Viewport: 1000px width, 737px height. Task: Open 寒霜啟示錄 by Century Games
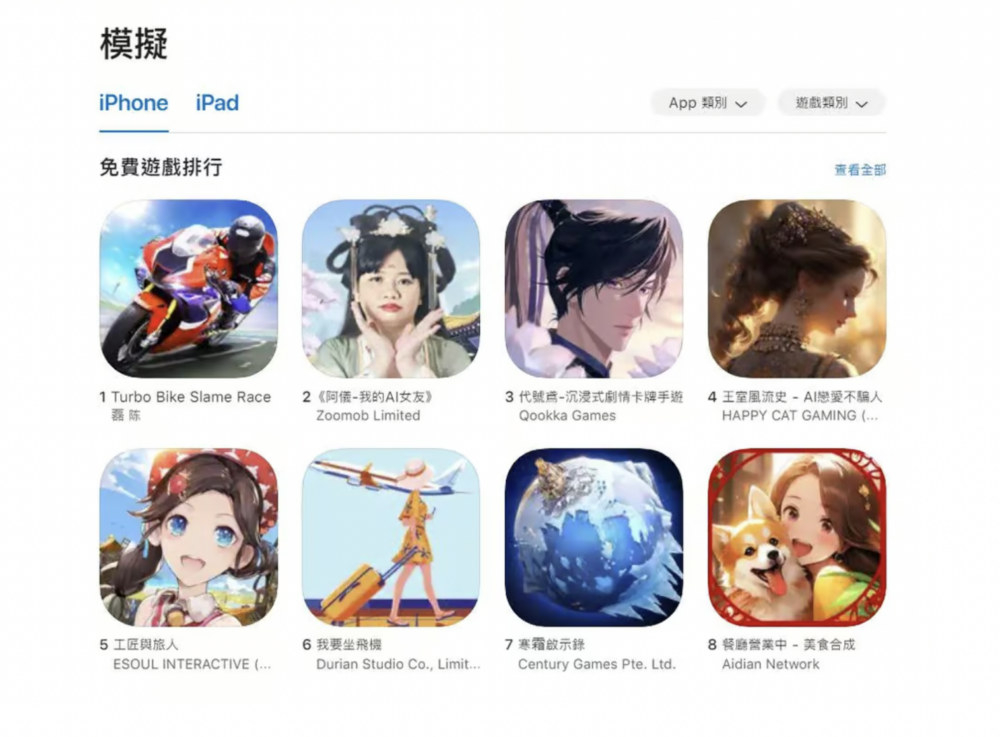coord(594,537)
